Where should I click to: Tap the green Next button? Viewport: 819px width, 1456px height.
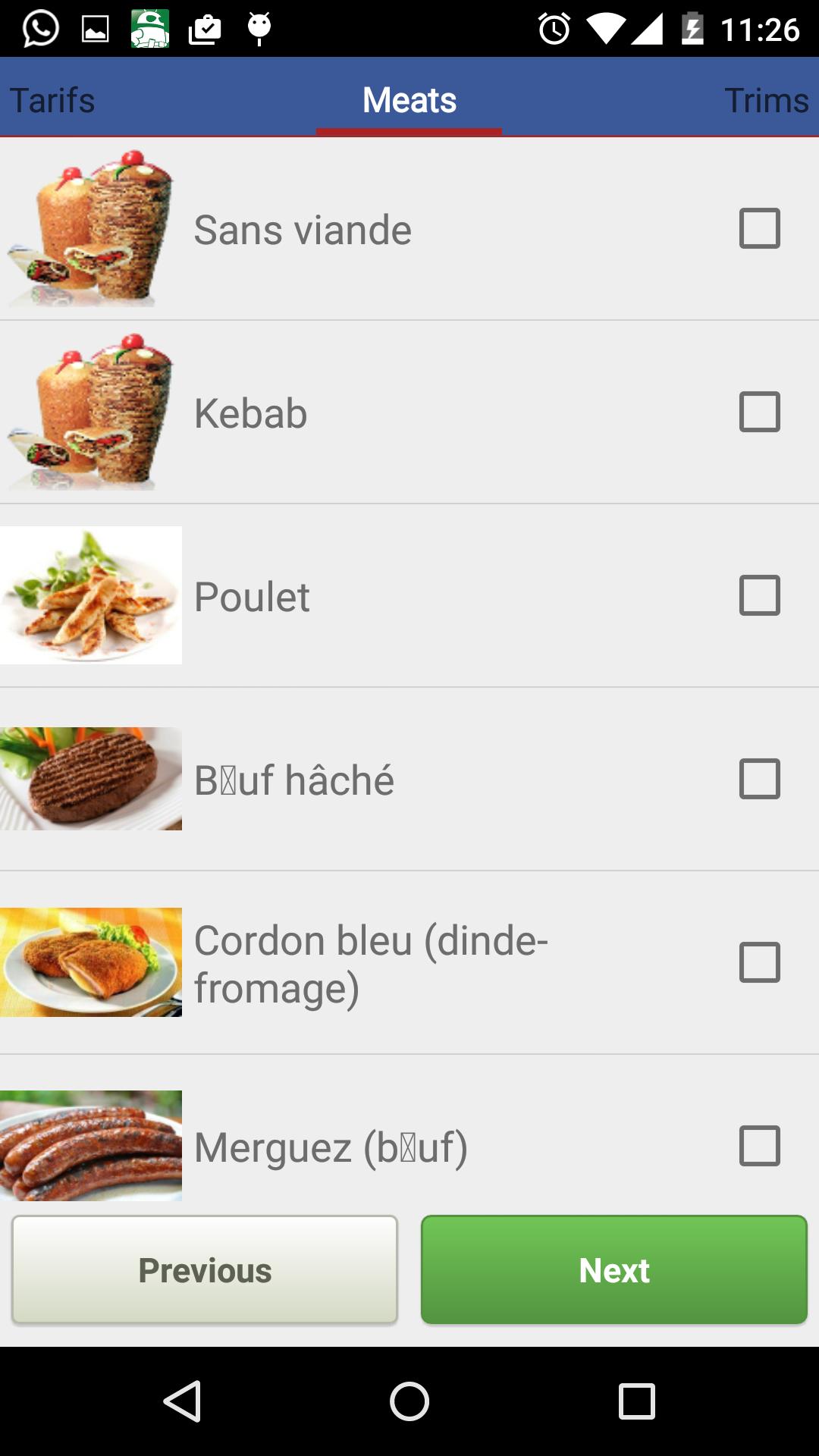click(x=614, y=1269)
